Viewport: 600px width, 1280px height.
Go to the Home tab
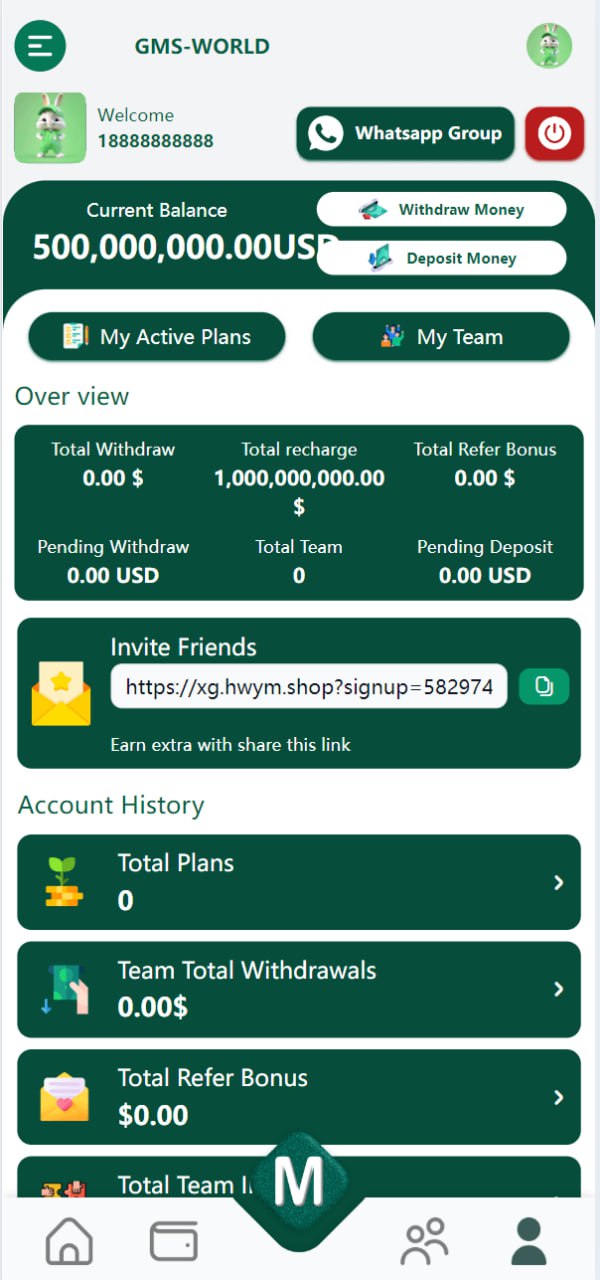70,1241
